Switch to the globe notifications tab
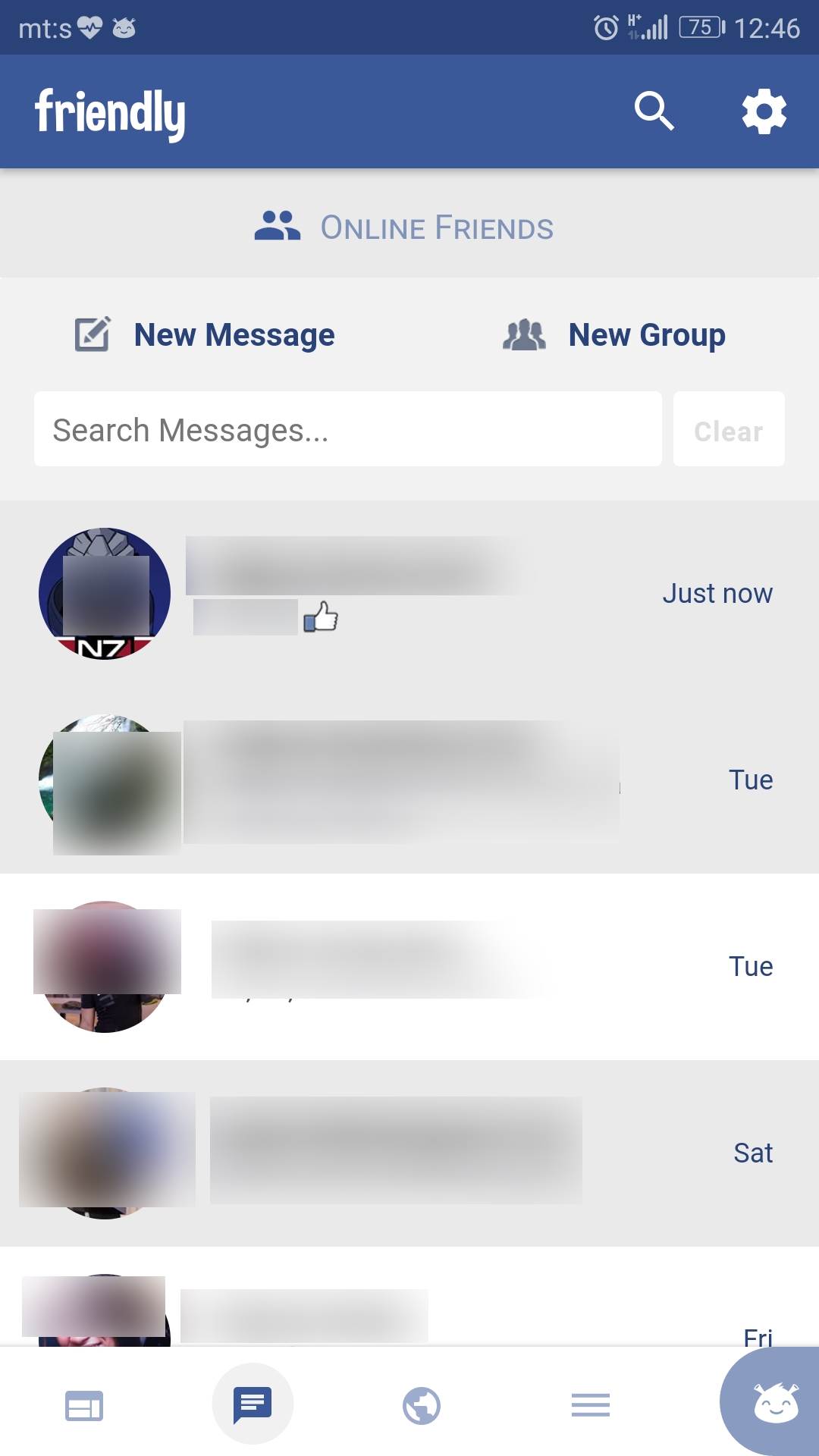This screenshot has height=1456, width=819. [422, 1405]
